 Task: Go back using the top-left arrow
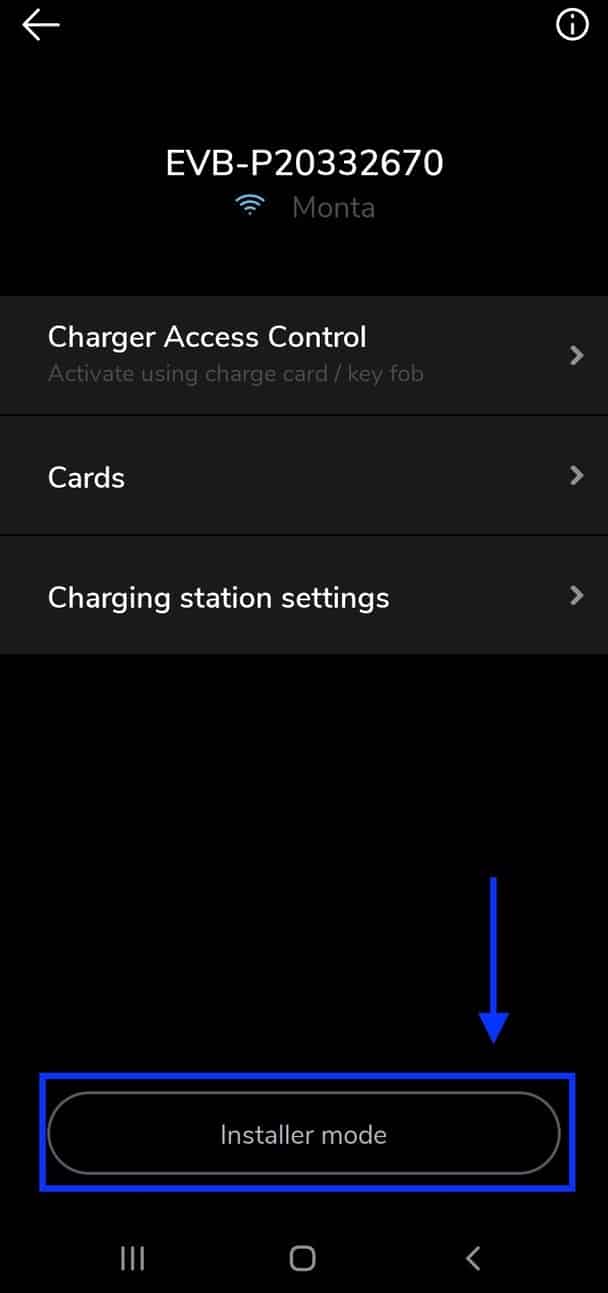point(41,25)
